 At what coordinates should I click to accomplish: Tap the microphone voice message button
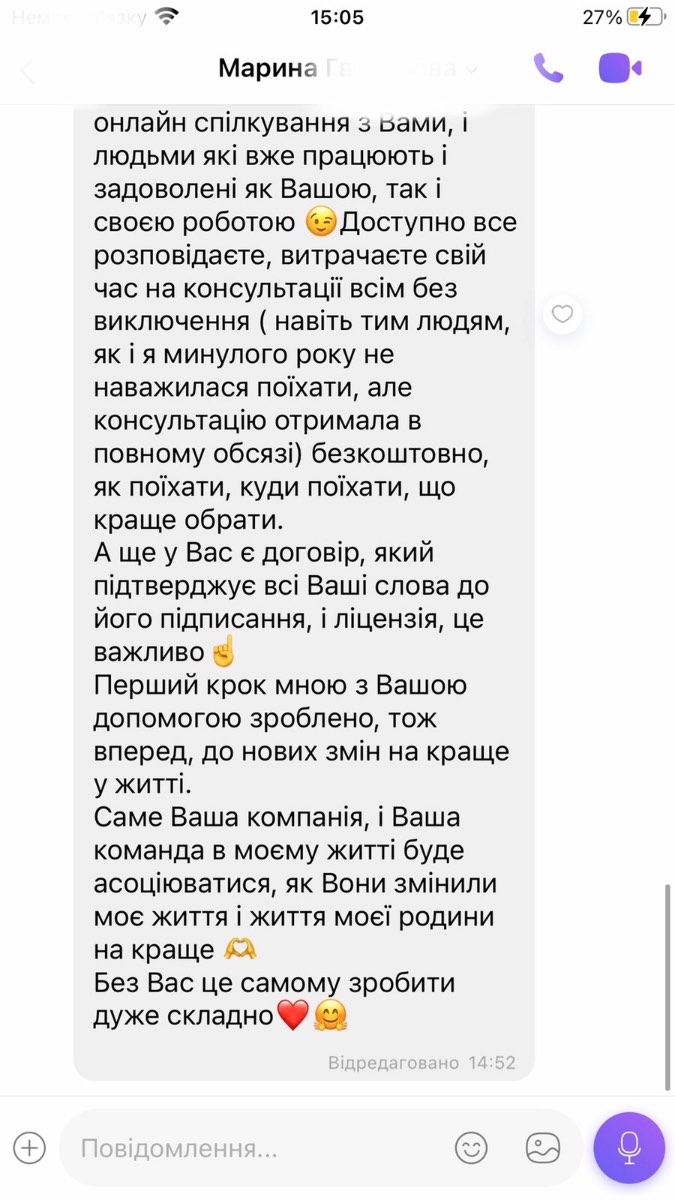pos(629,1148)
